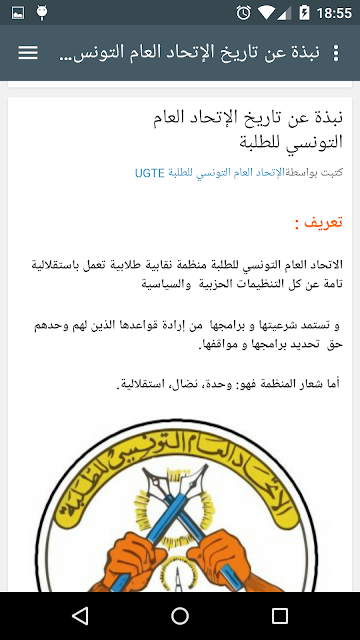Screen dimensions: 360x640
Task: Open the author link الإتحاد العام التونسي للطلبة UGTE
Action: (209, 173)
